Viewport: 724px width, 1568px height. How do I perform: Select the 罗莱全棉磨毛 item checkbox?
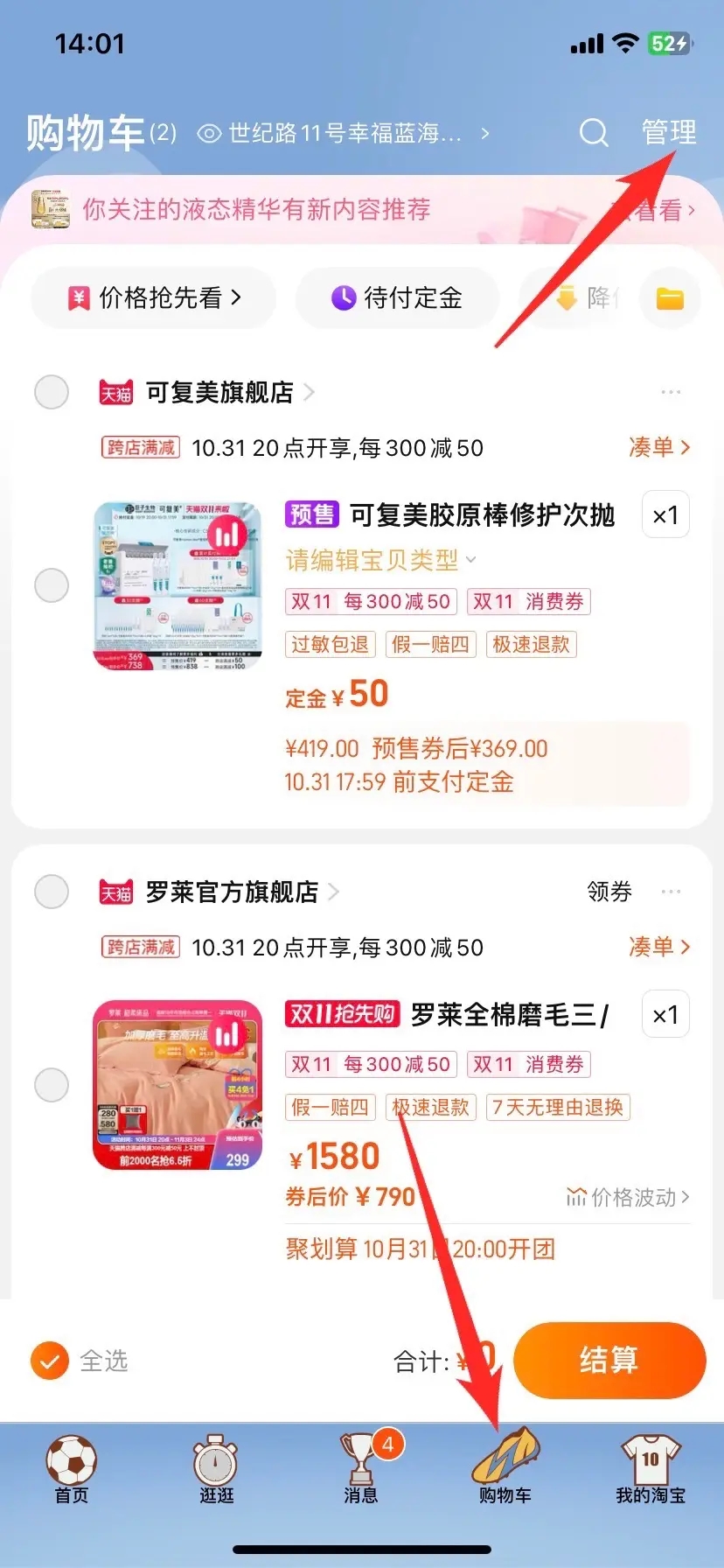52,1085
